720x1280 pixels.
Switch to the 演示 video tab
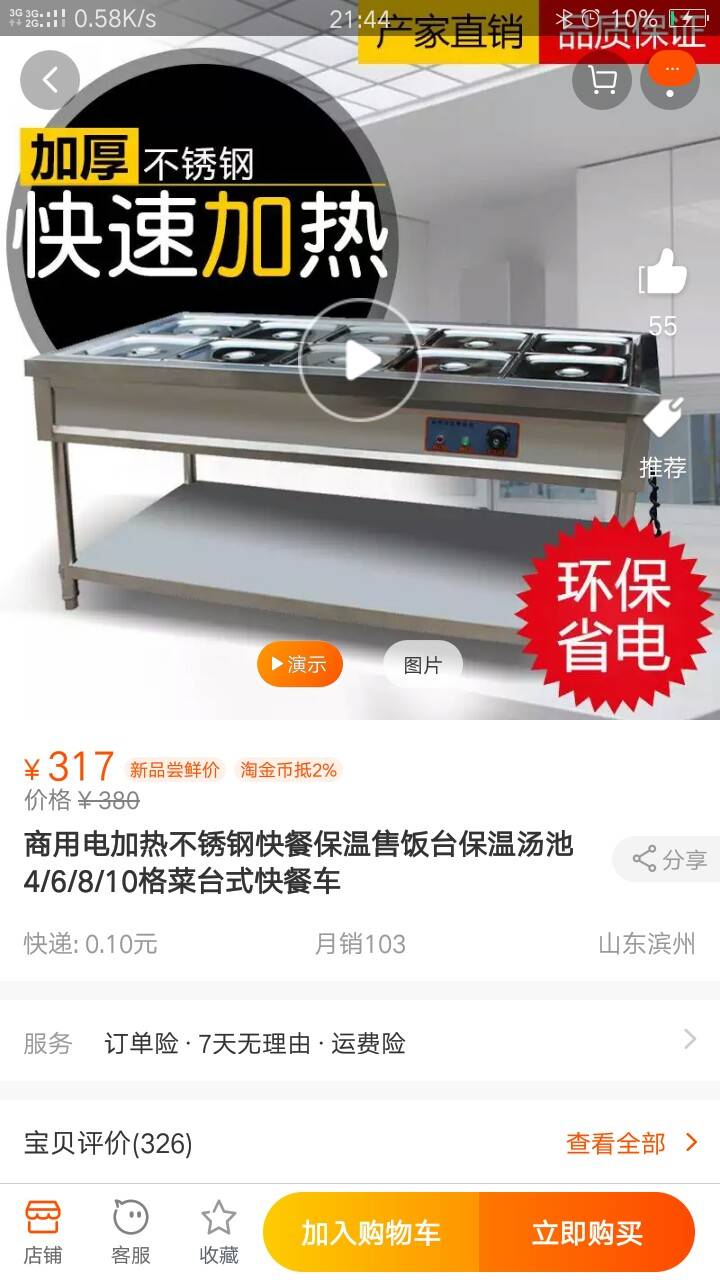300,665
